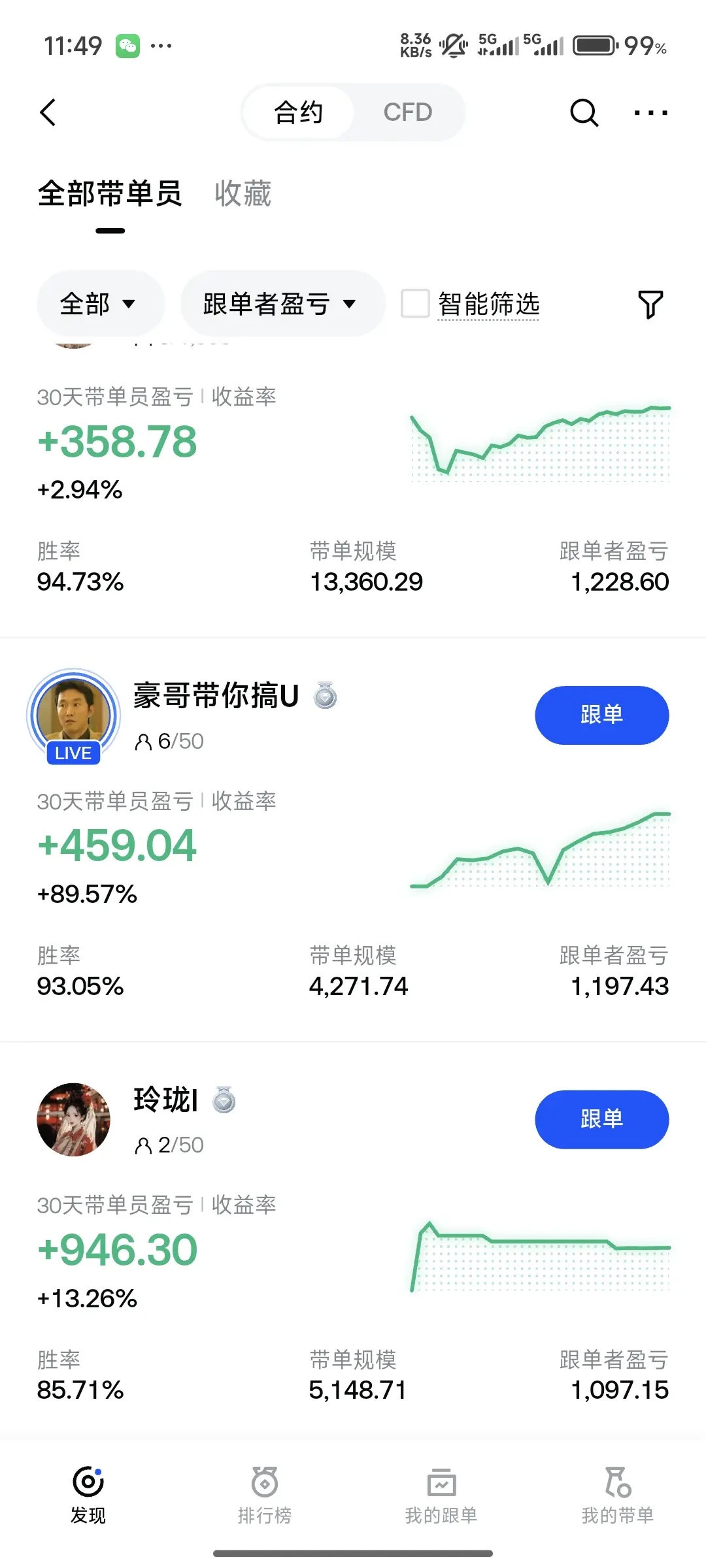
Task: Open the three-dot overflow menu
Action: (x=651, y=113)
